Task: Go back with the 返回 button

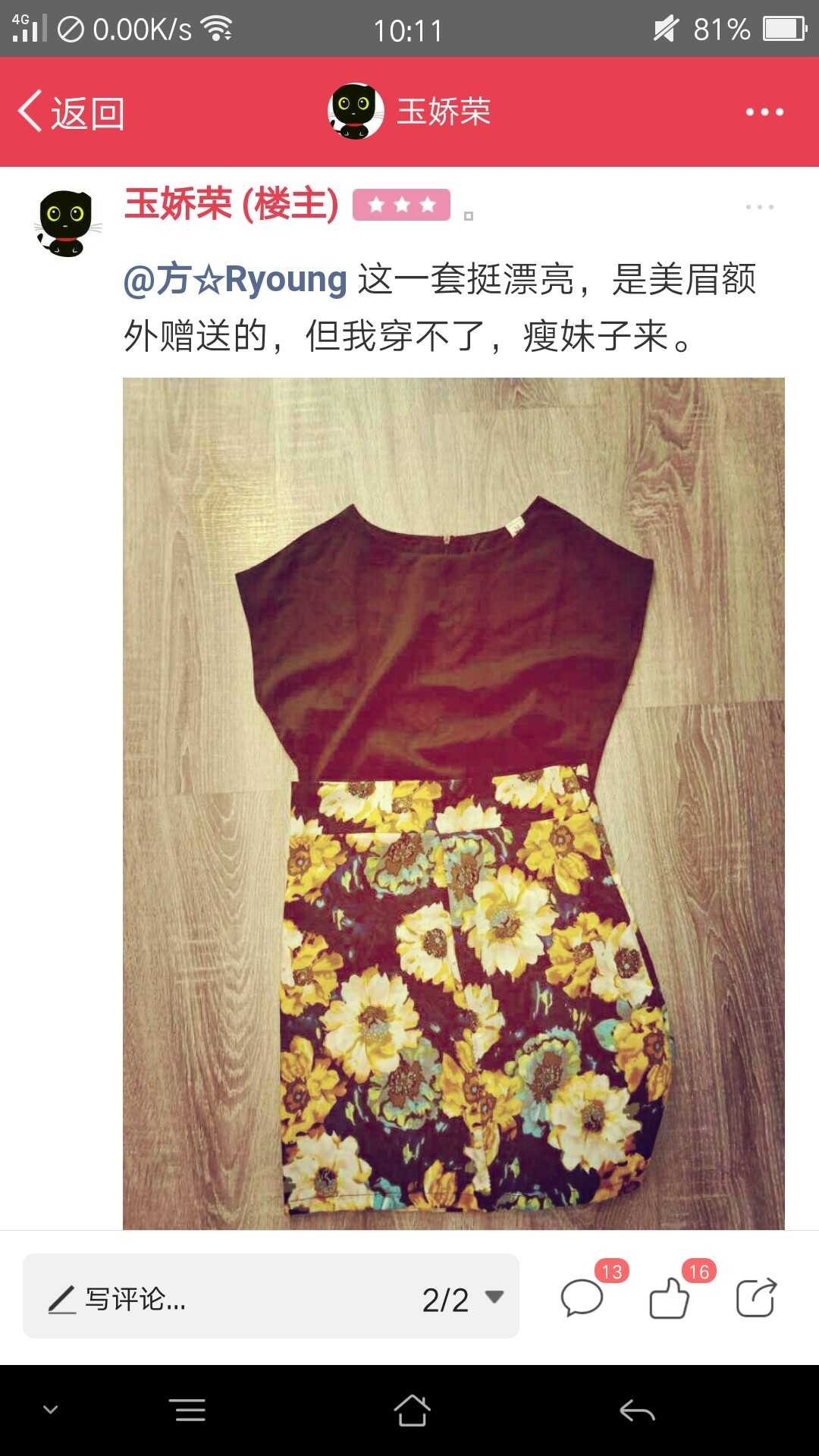Action: pyautogui.click(x=71, y=112)
